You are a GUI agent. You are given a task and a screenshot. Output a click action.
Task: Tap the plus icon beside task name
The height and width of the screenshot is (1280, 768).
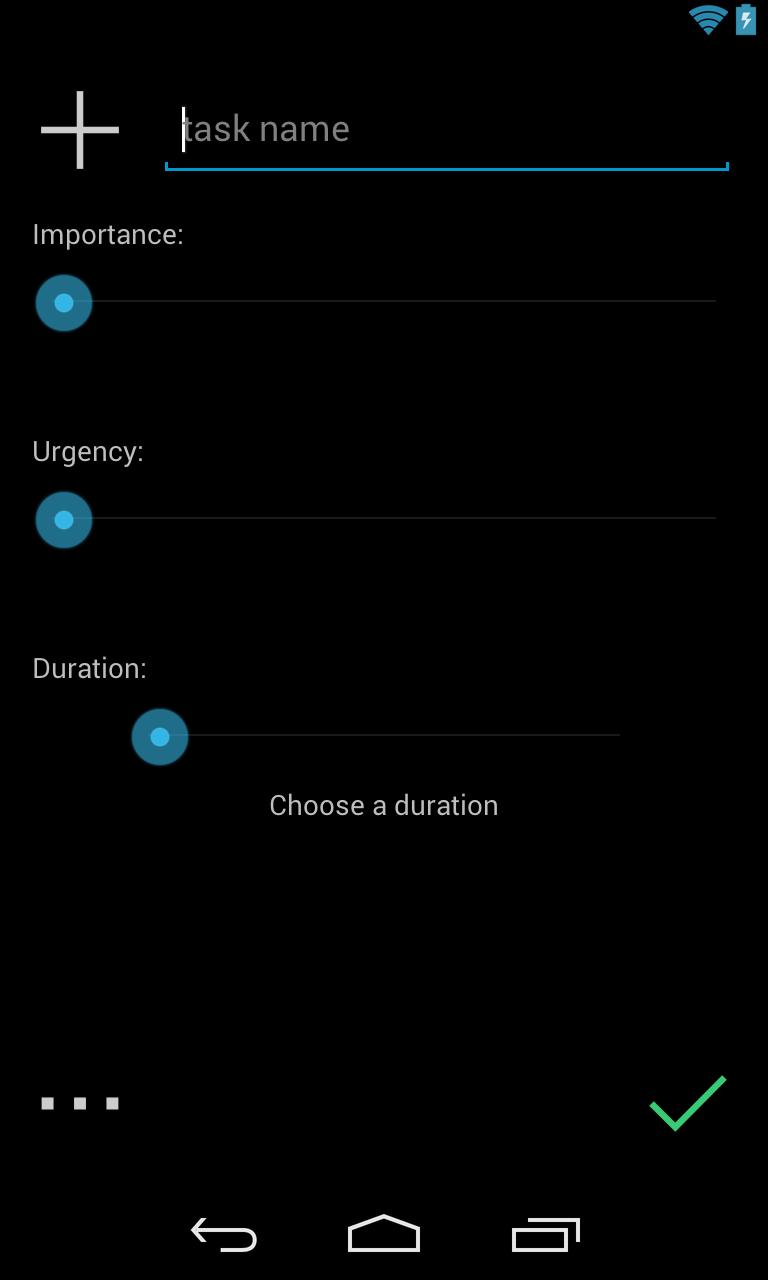click(80, 130)
